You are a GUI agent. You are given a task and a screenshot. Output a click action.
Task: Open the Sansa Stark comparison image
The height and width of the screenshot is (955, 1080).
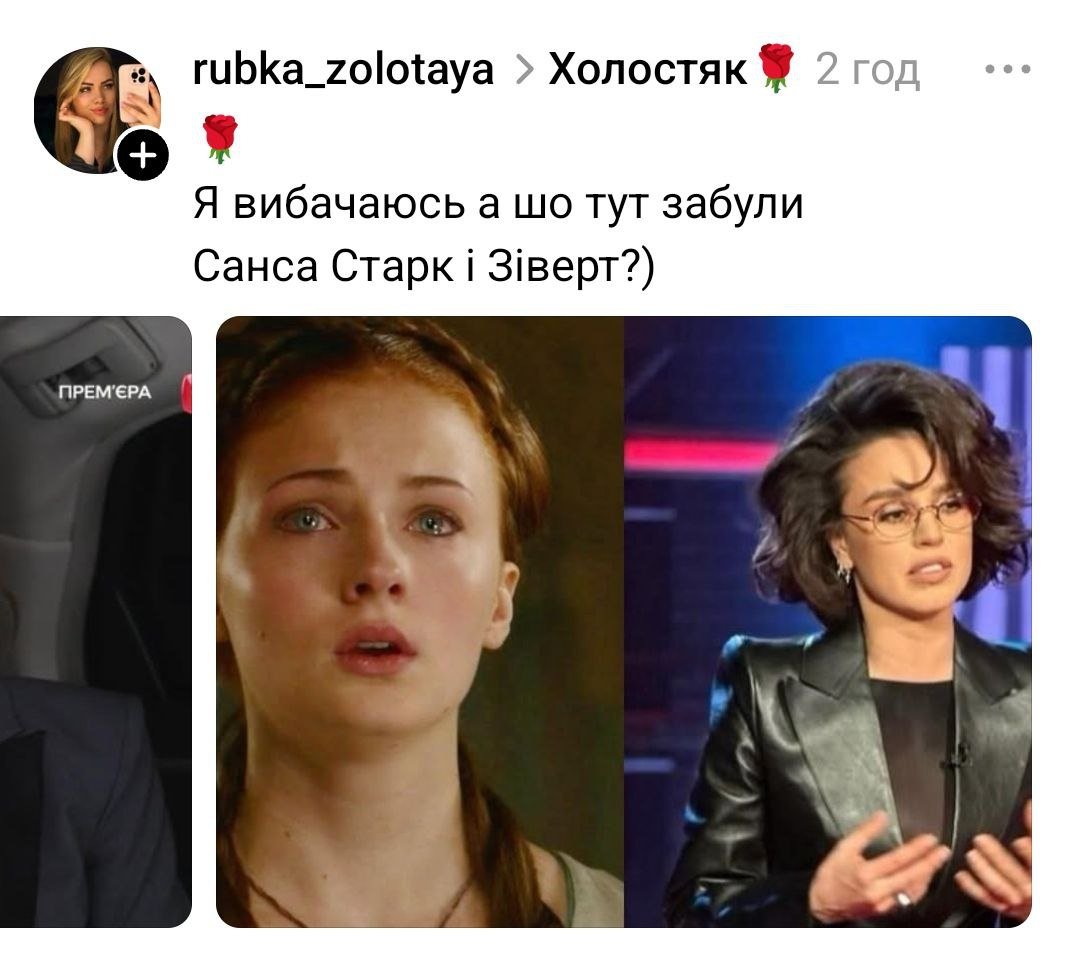pos(623,620)
